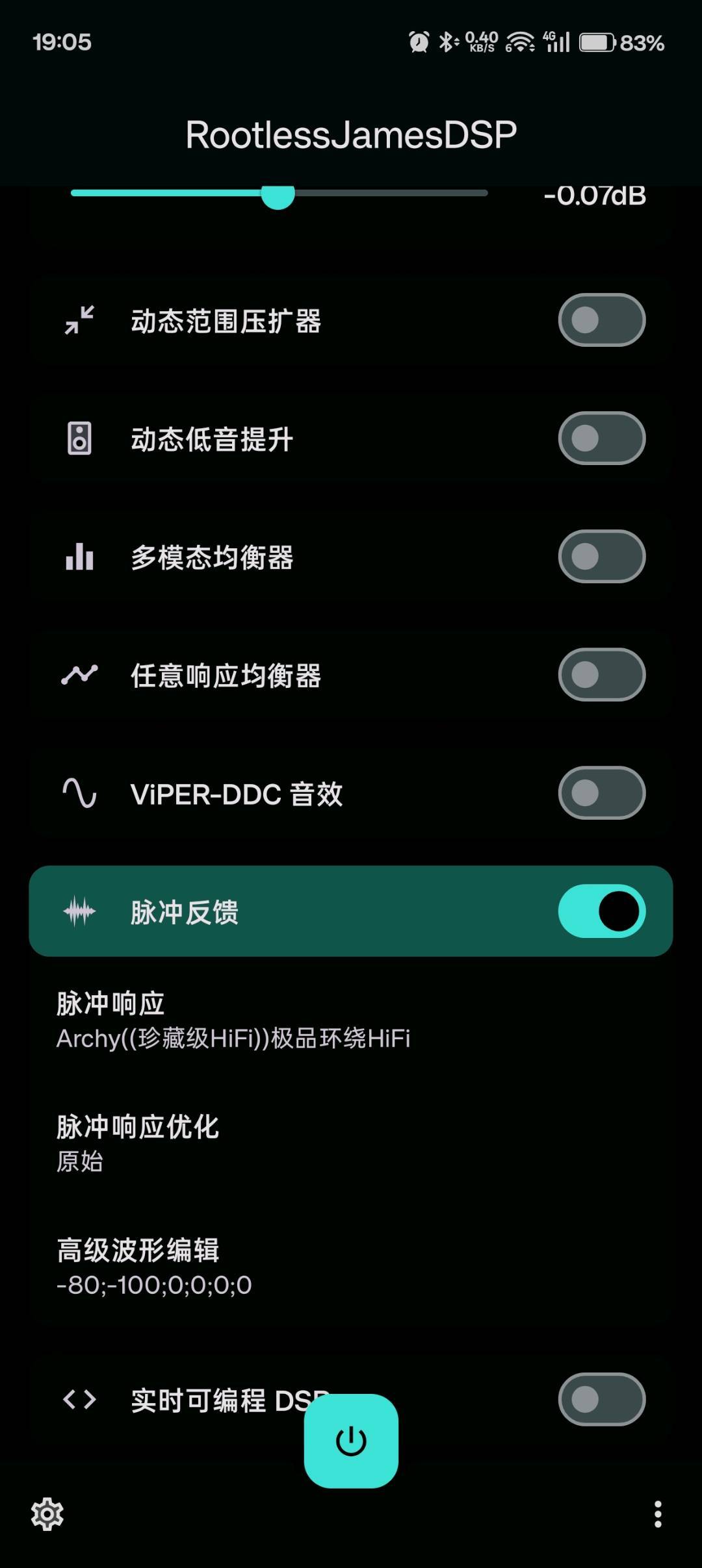Open the settings gear icon
The width and height of the screenshot is (702, 1568).
(x=47, y=1514)
